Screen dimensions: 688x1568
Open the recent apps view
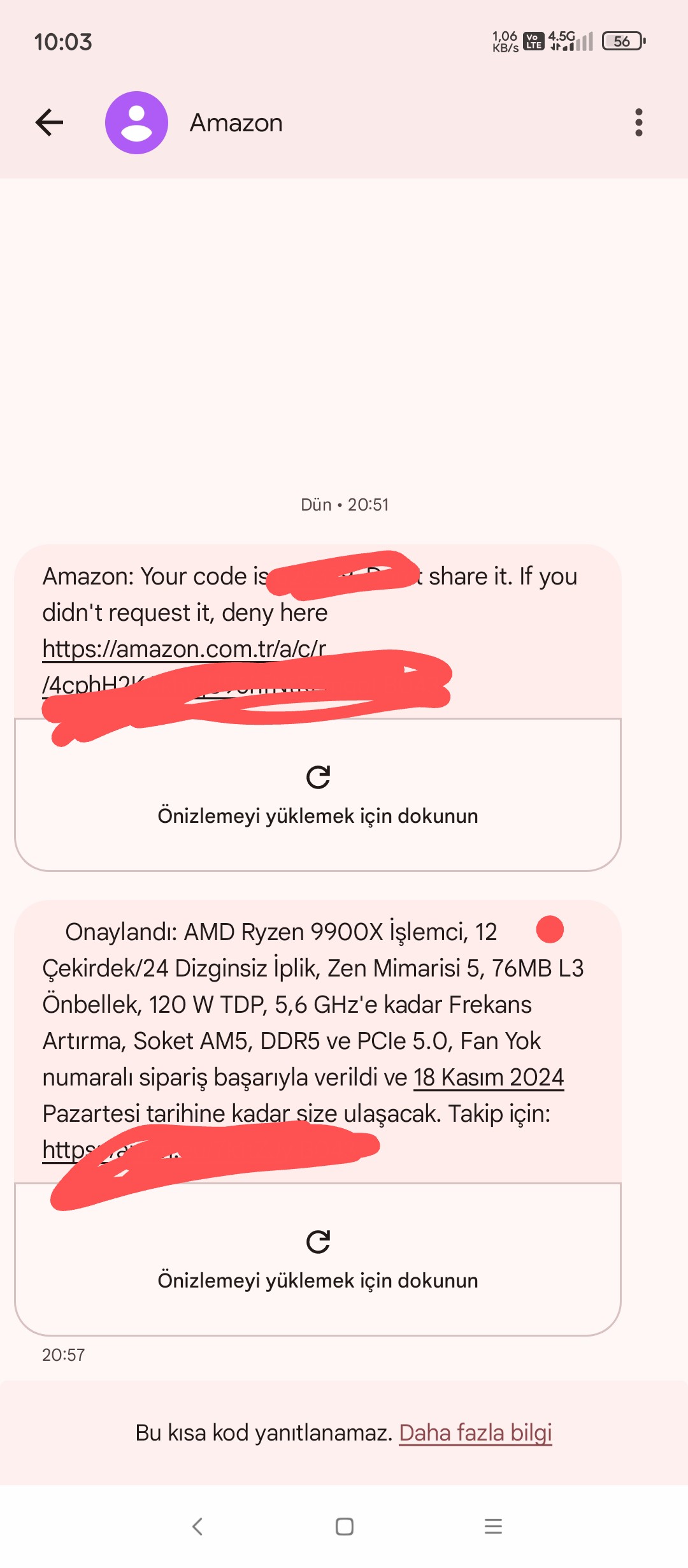[493, 1527]
